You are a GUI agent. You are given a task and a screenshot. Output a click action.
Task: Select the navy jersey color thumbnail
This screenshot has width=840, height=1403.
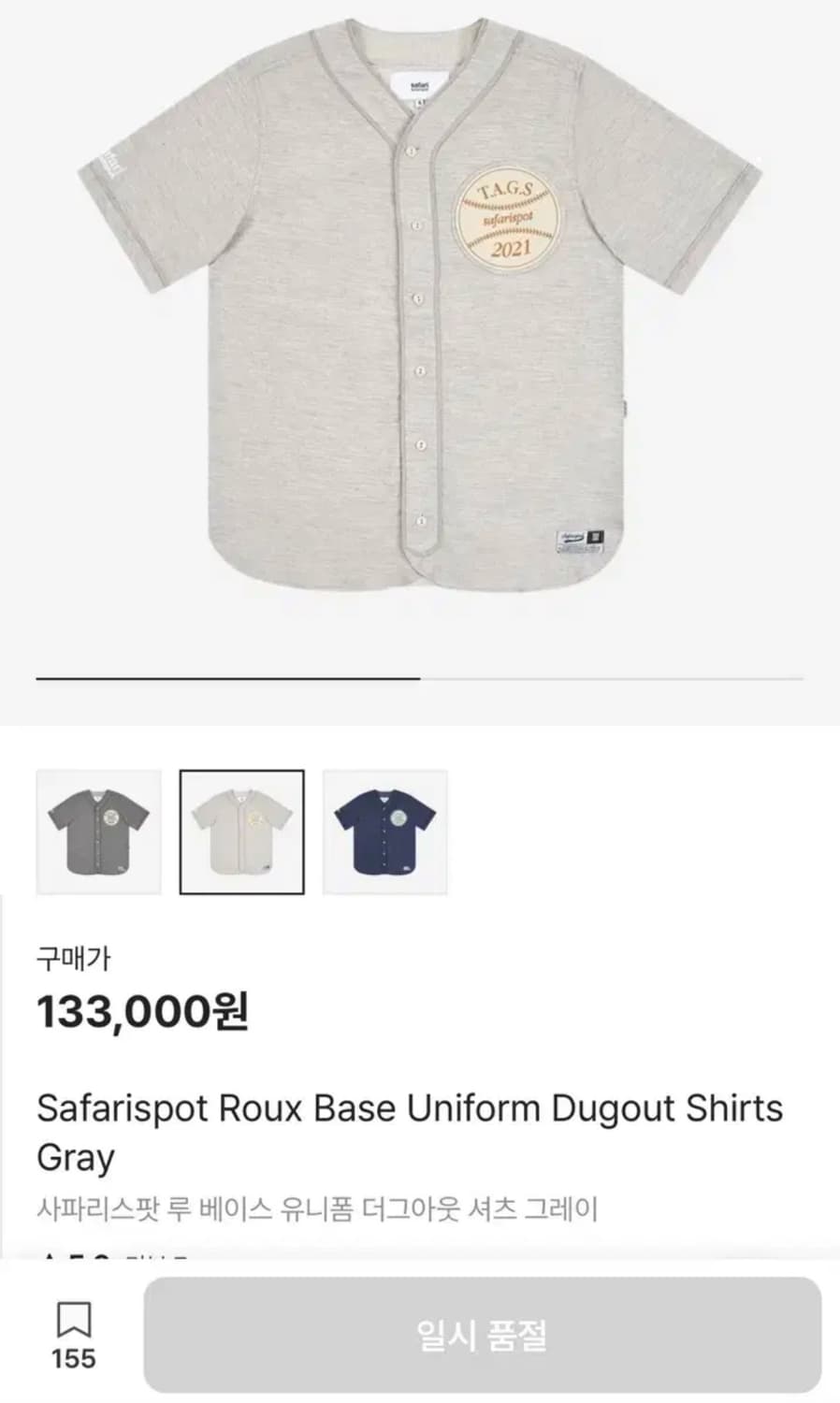[x=385, y=832]
